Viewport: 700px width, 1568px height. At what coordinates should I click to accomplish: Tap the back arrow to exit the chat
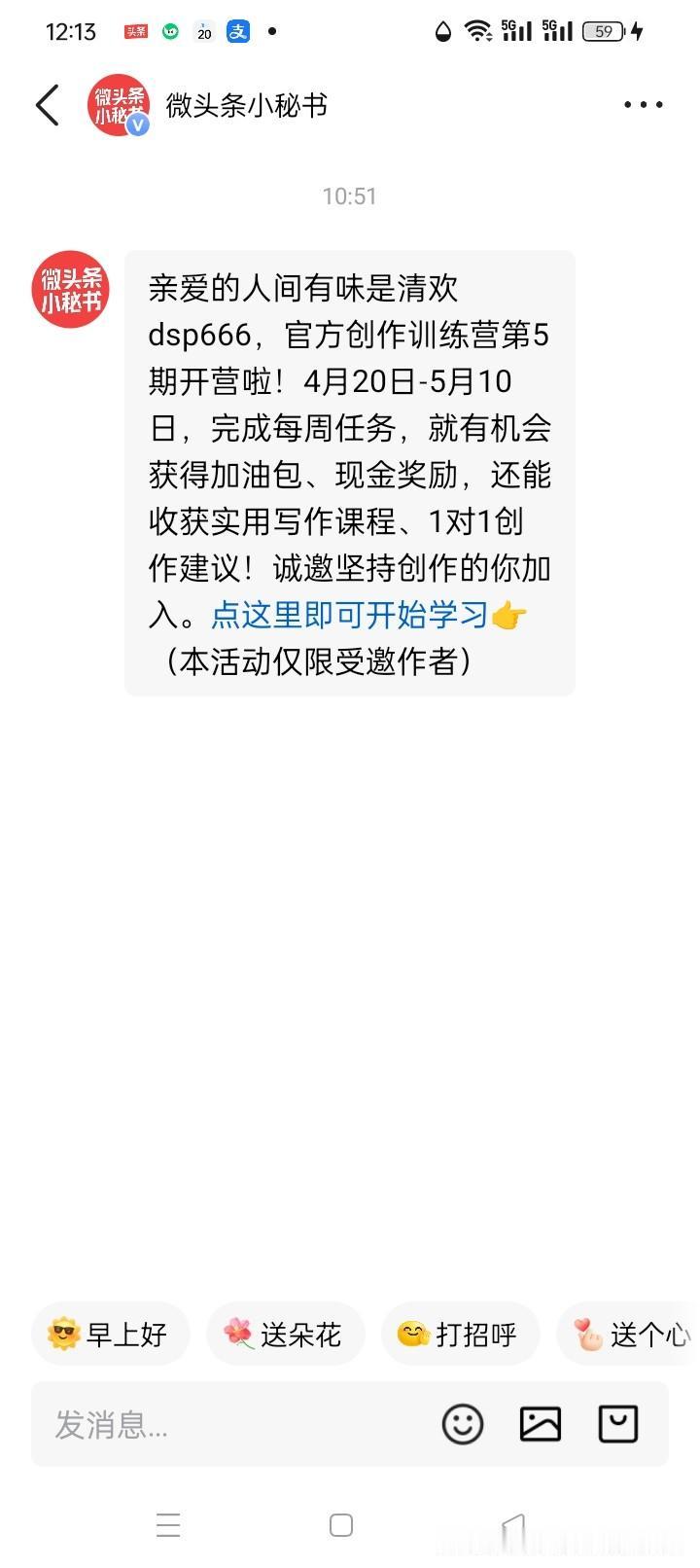click(48, 104)
